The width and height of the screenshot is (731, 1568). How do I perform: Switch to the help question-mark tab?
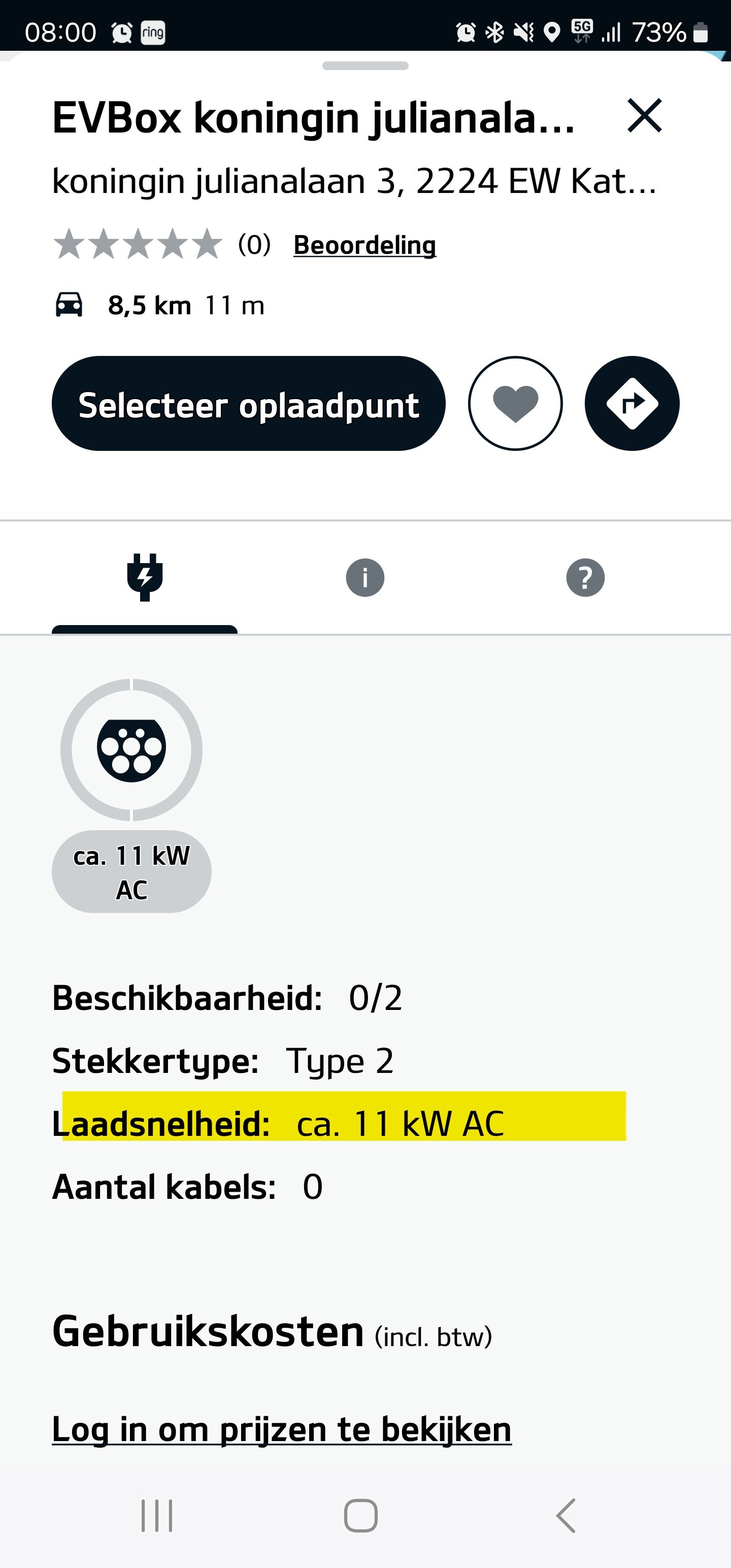585,578
